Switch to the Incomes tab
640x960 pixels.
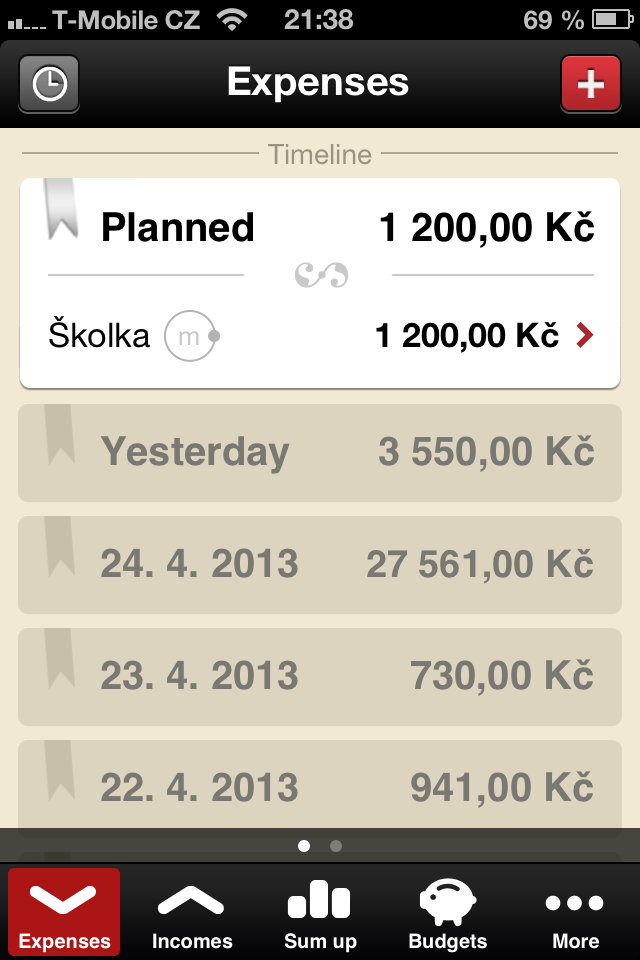click(192, 912)
